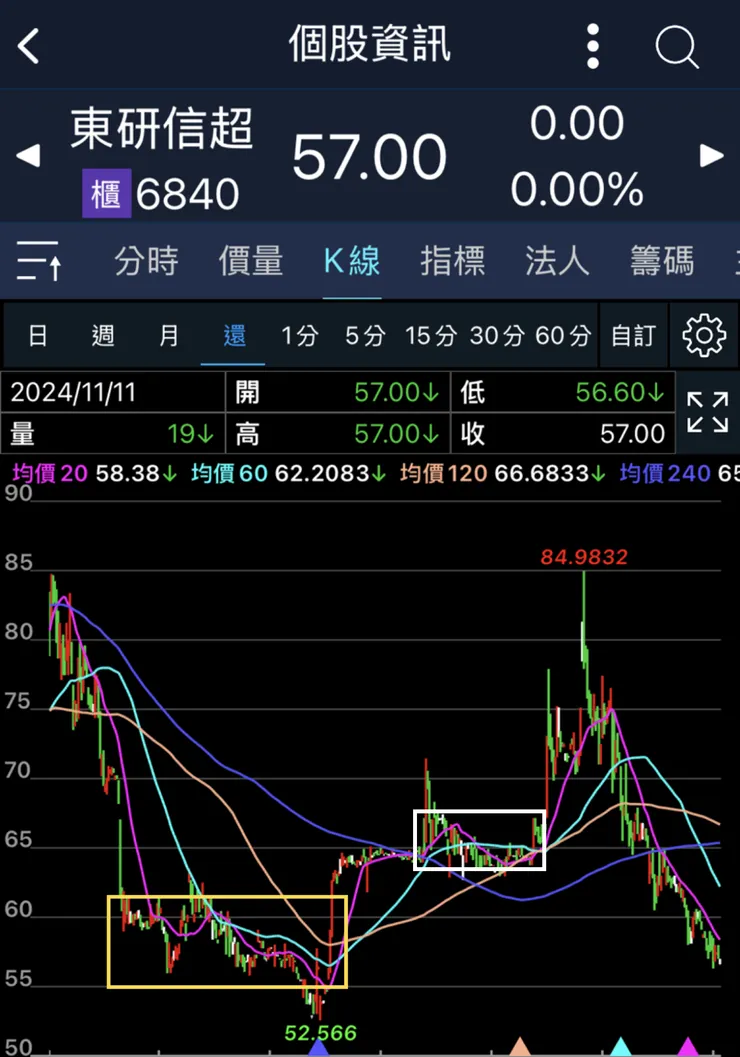Tap the back arrow to return

27,45
